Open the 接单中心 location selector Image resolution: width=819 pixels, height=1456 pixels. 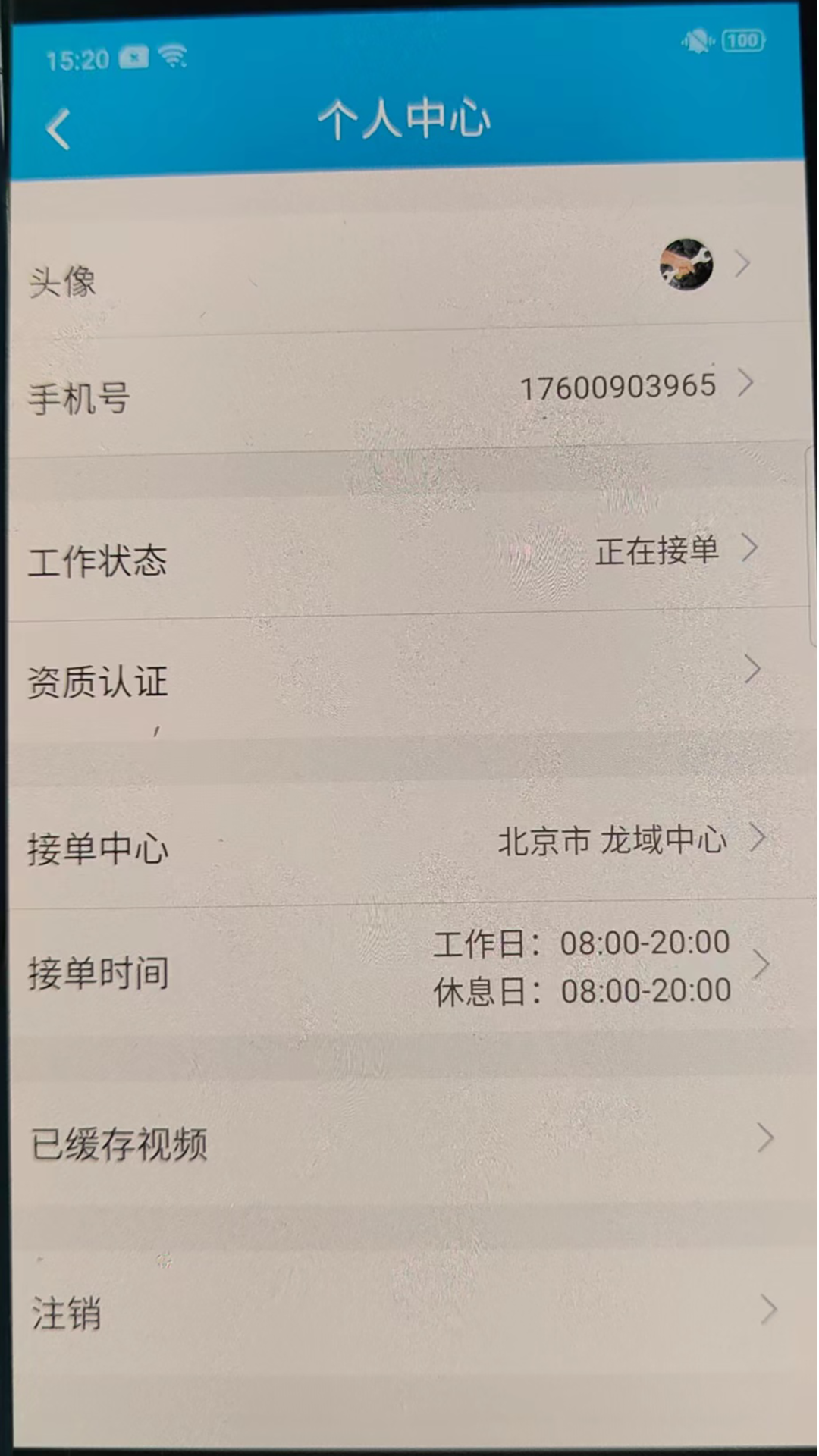pos(409,843)
